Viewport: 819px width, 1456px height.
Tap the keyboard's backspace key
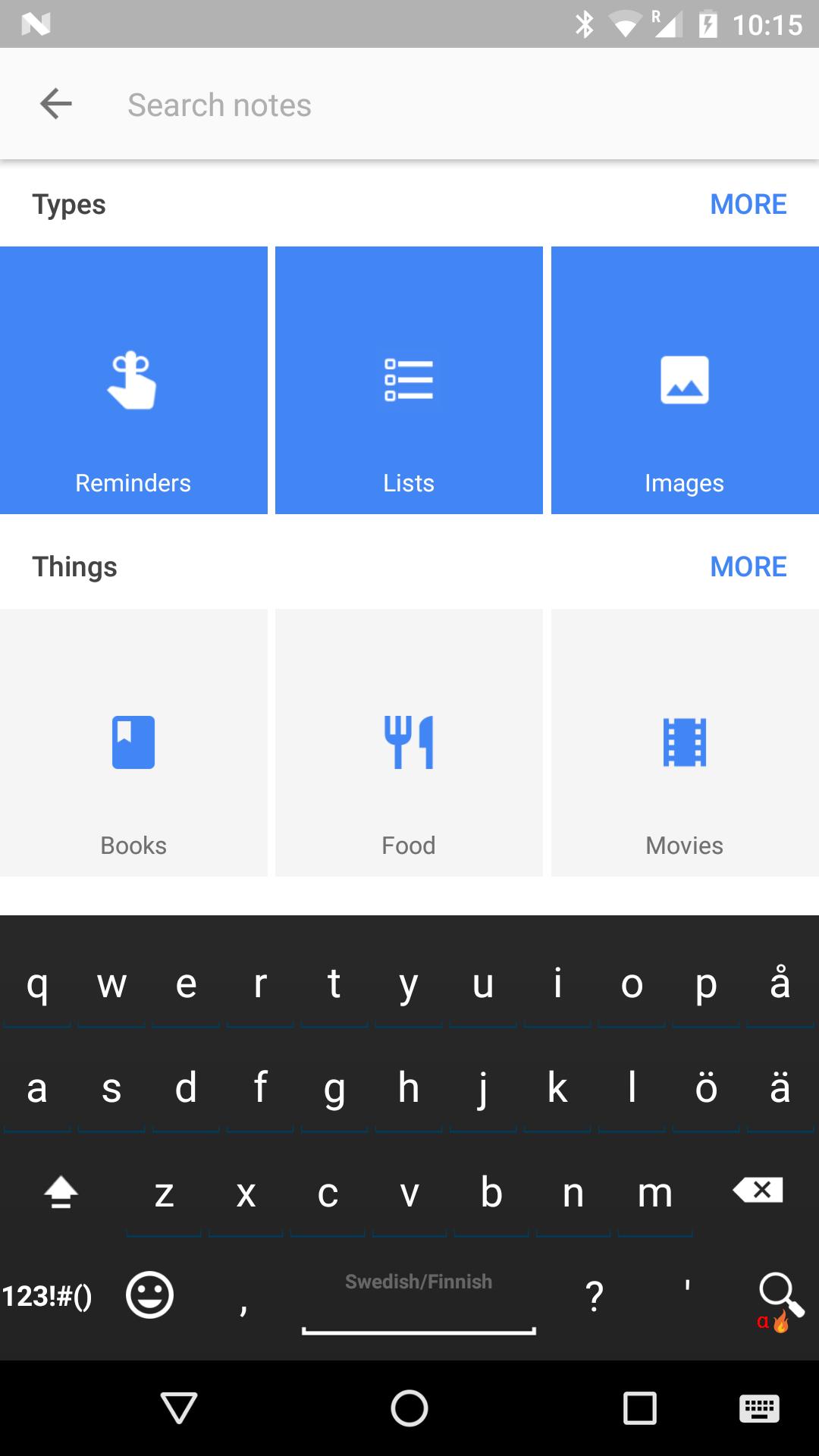coord(758,1191)
